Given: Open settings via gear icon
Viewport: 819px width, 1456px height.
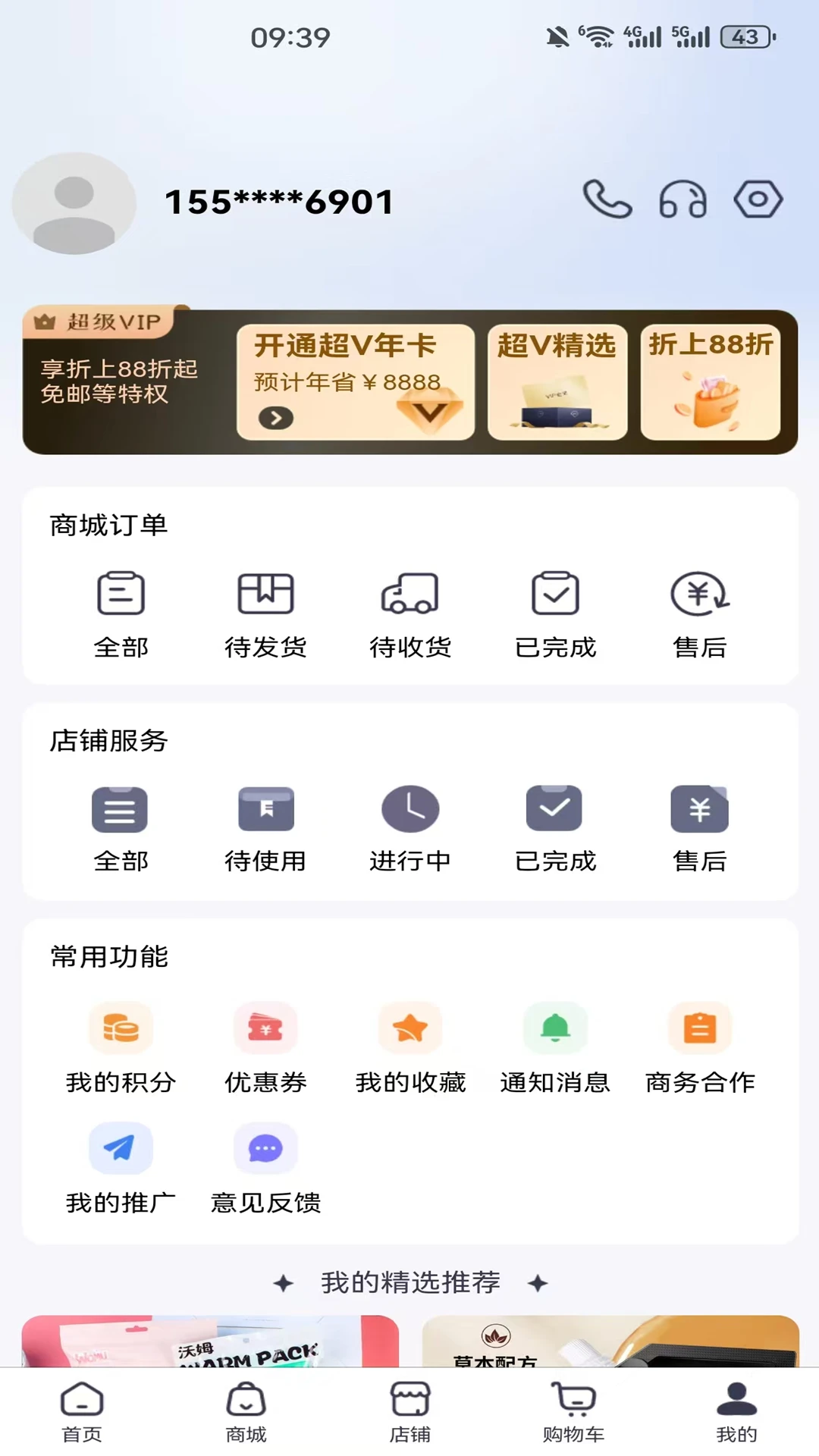Looking at the screenshot, I should [758, 199].
